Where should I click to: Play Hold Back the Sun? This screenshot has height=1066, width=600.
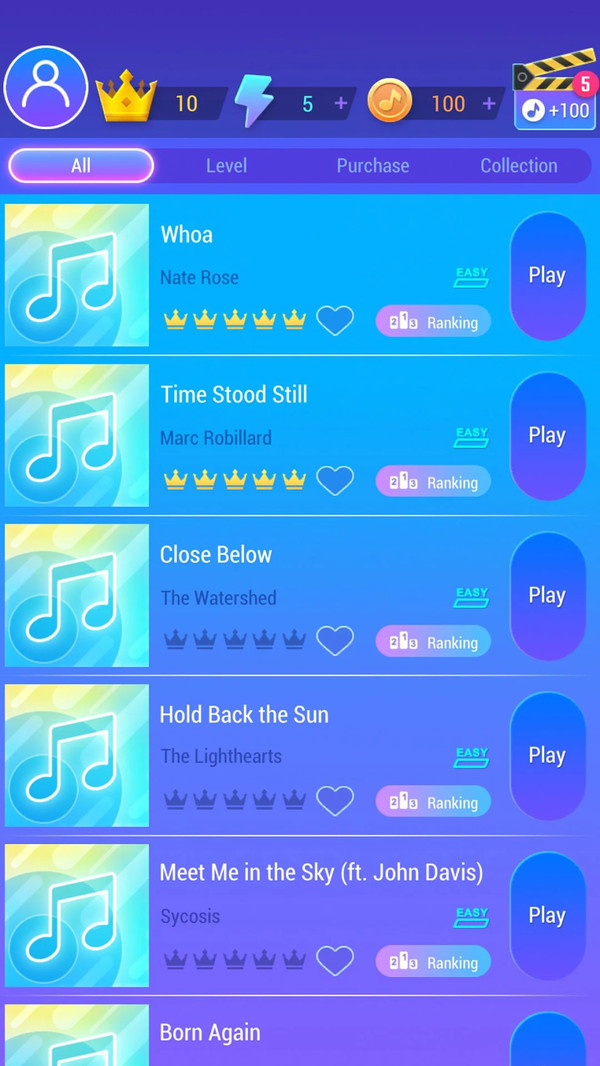coord(547,756)
